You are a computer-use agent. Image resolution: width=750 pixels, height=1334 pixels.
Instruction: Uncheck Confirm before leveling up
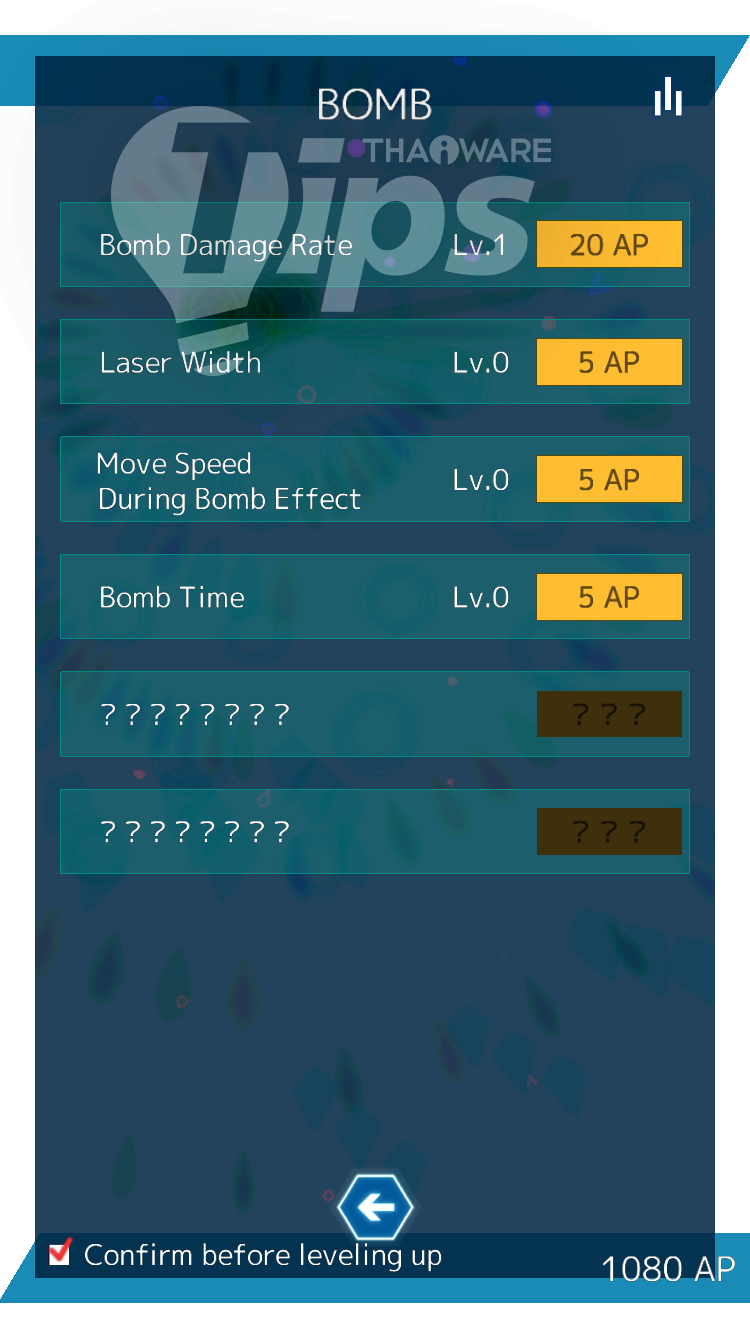[60, 1253]
